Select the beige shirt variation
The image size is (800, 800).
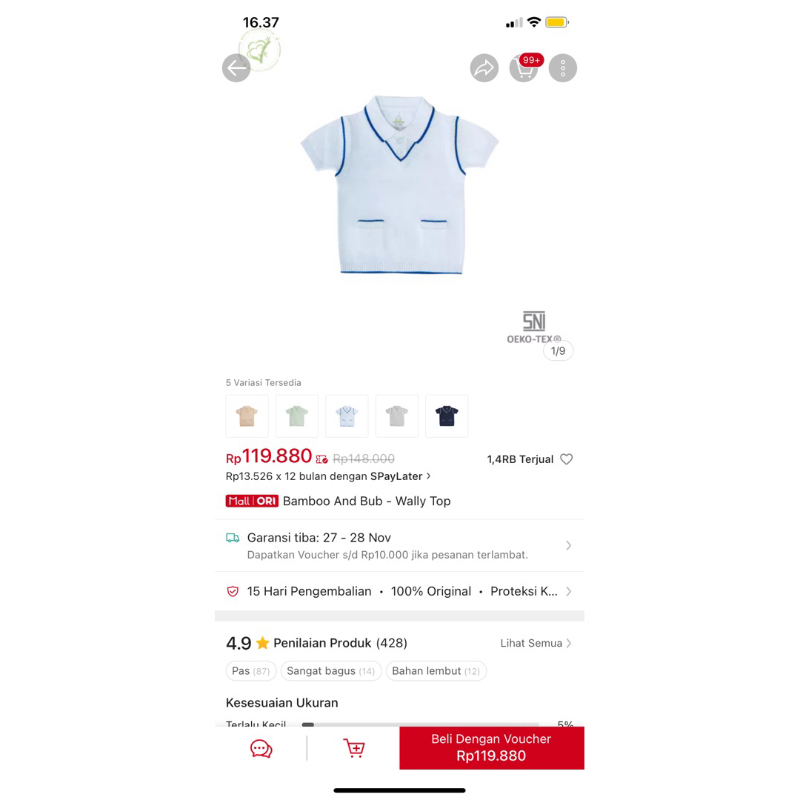(x=247, y=416)
